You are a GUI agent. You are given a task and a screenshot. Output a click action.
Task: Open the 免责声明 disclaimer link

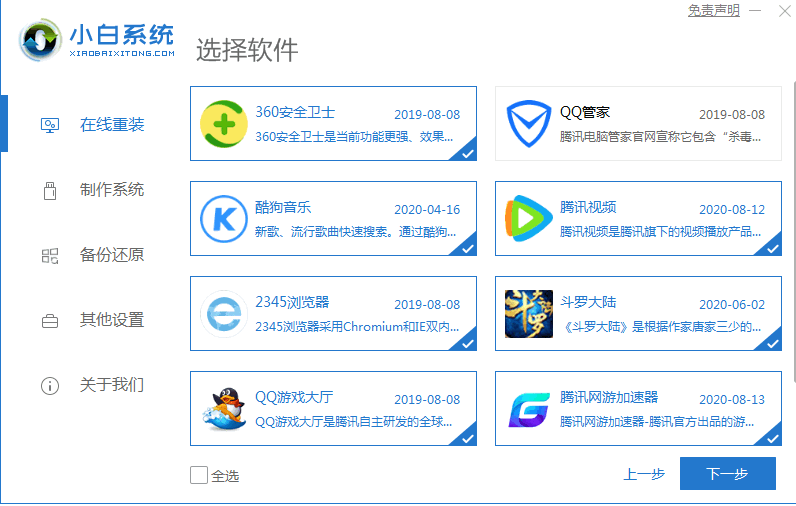(x=713, y=11)
